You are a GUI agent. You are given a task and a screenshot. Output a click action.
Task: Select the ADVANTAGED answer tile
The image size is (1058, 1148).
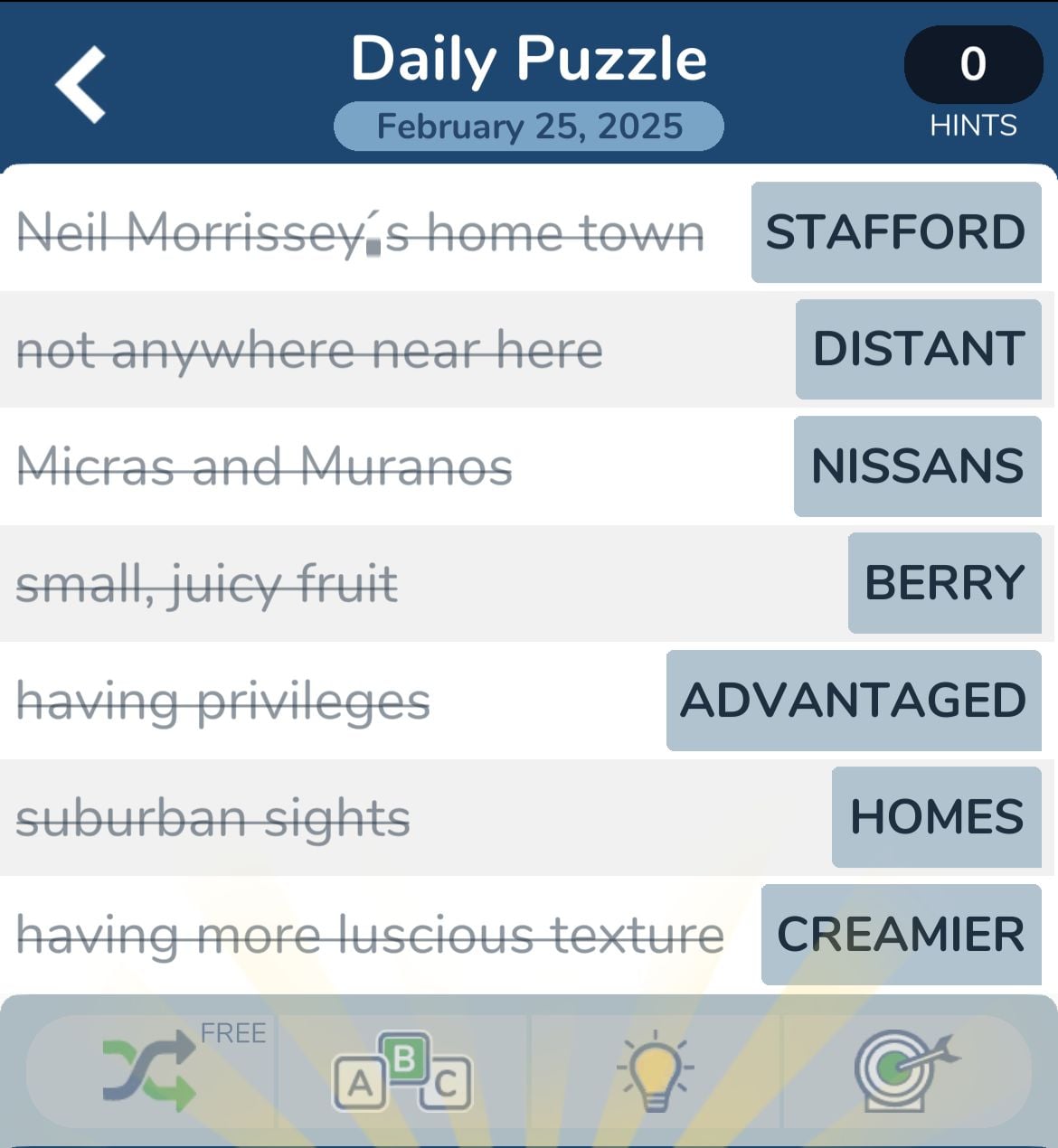853,699
